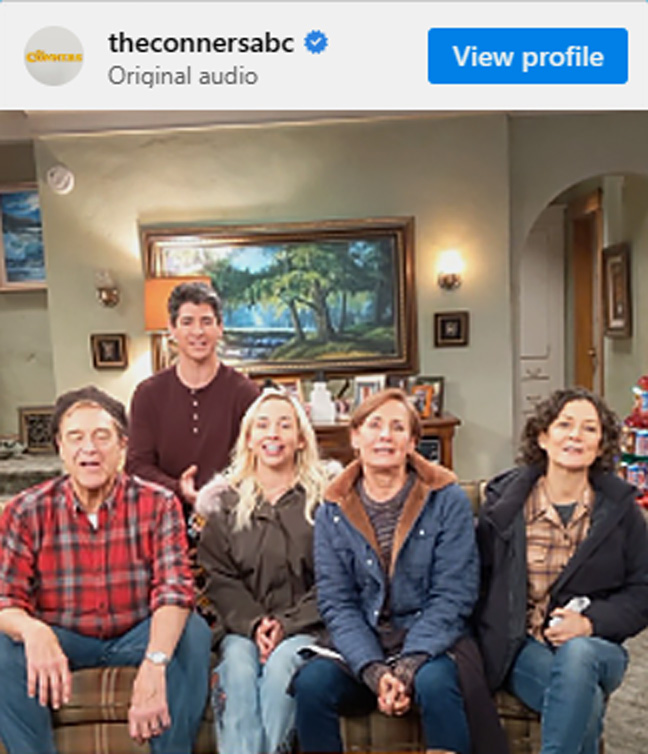Open theconnersabc username link
Screen dimensions: 648x754
click(201, 43)
